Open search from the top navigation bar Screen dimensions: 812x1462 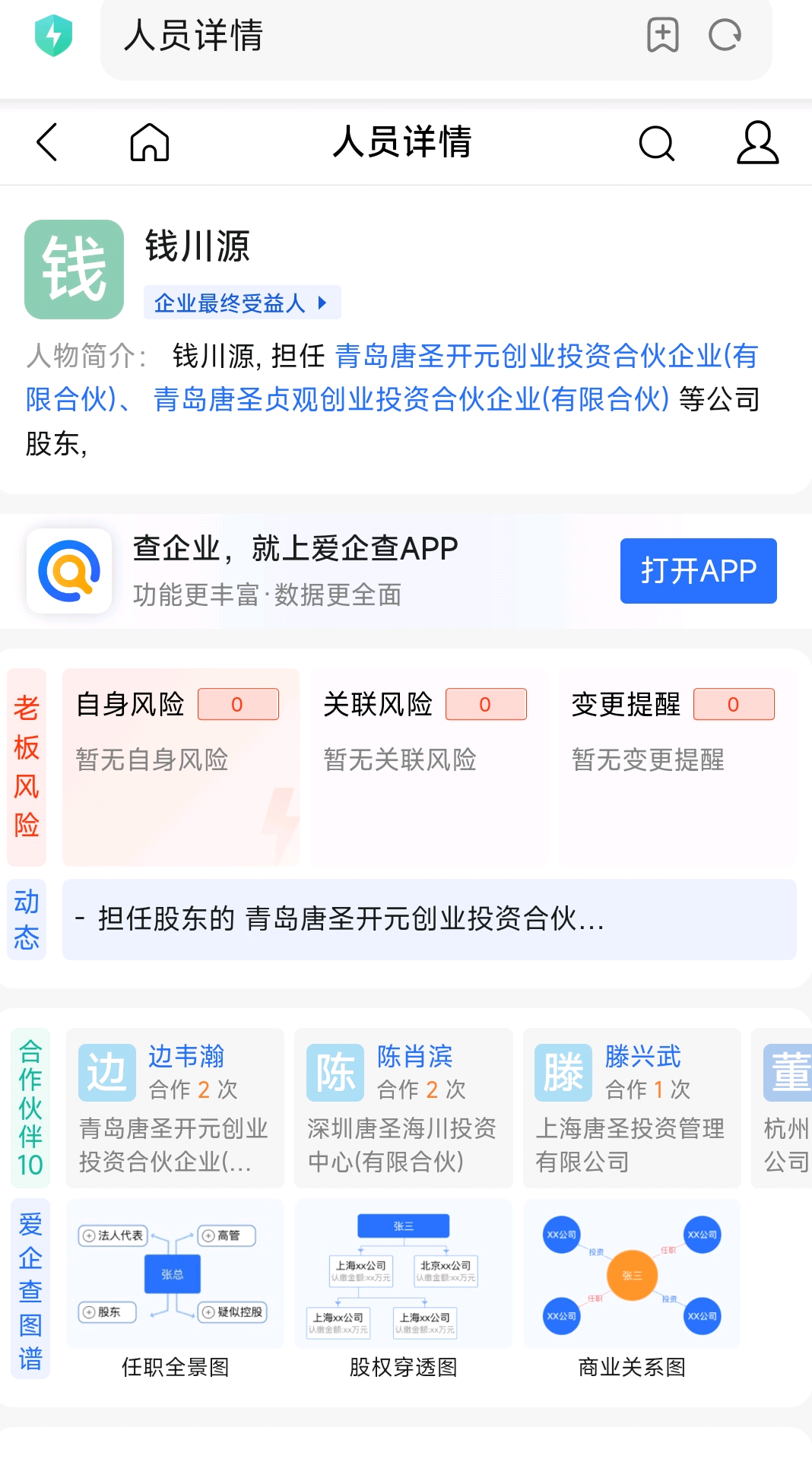656,143
